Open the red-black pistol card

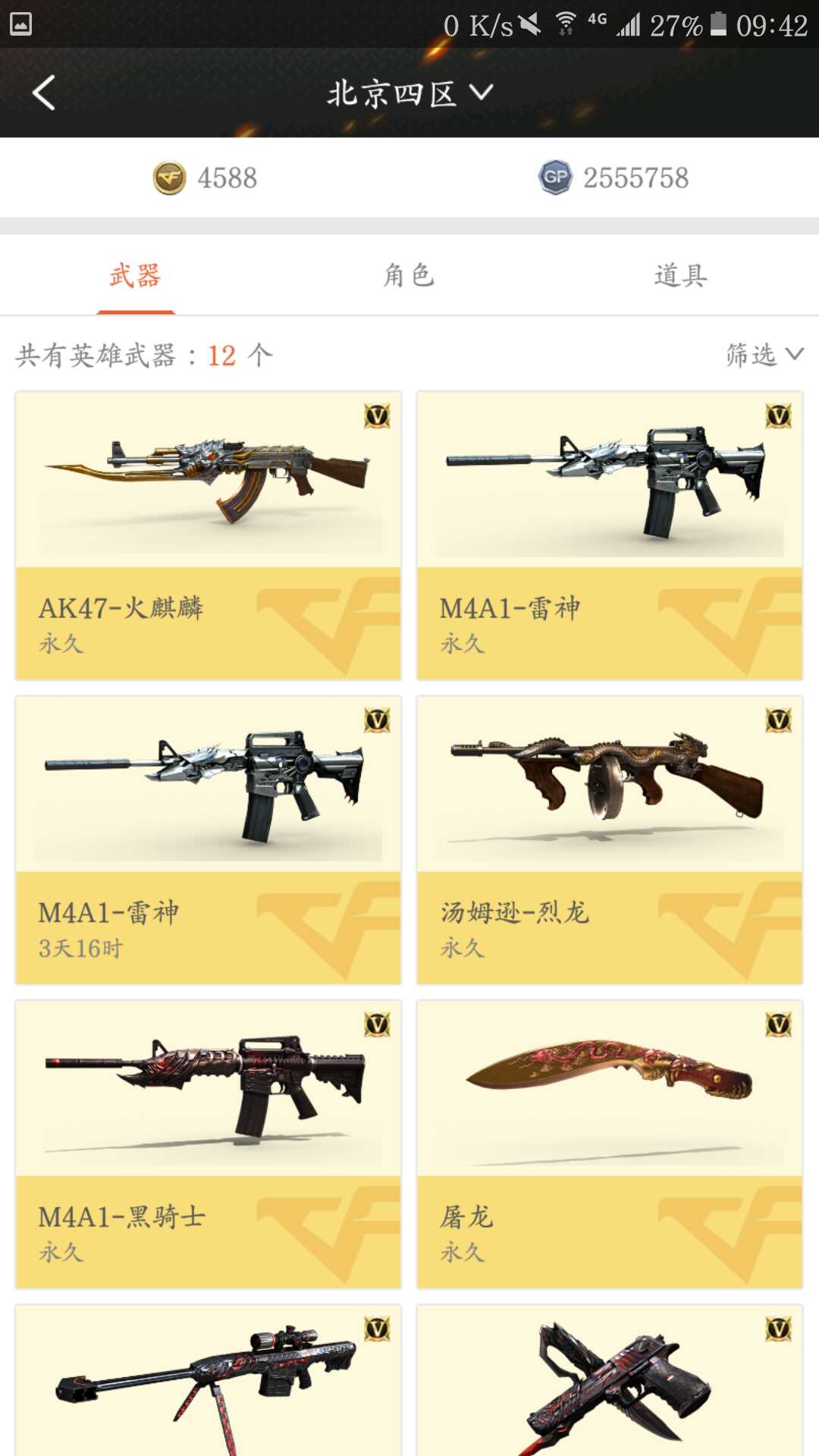(x=610, y=1380)
